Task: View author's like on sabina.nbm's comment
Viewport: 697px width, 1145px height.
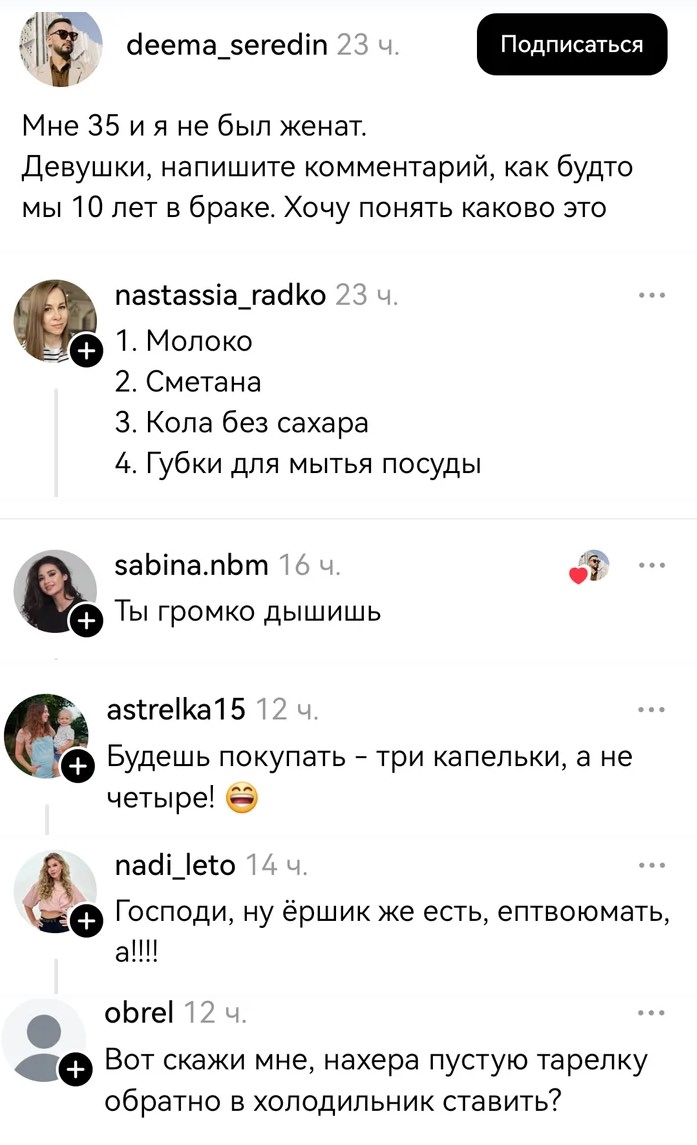Action: coord(590,567)
